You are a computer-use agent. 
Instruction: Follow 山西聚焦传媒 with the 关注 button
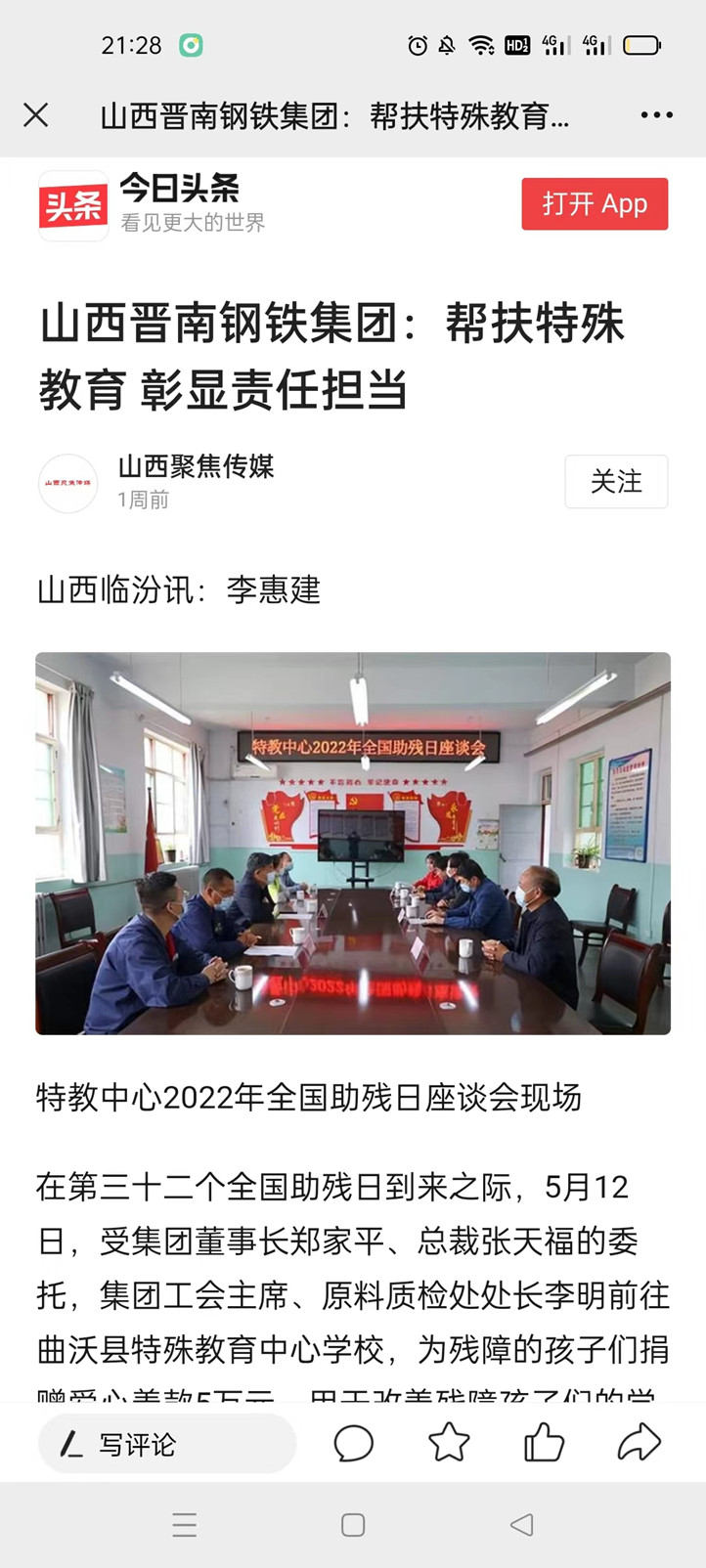click(x=616, y=481)
